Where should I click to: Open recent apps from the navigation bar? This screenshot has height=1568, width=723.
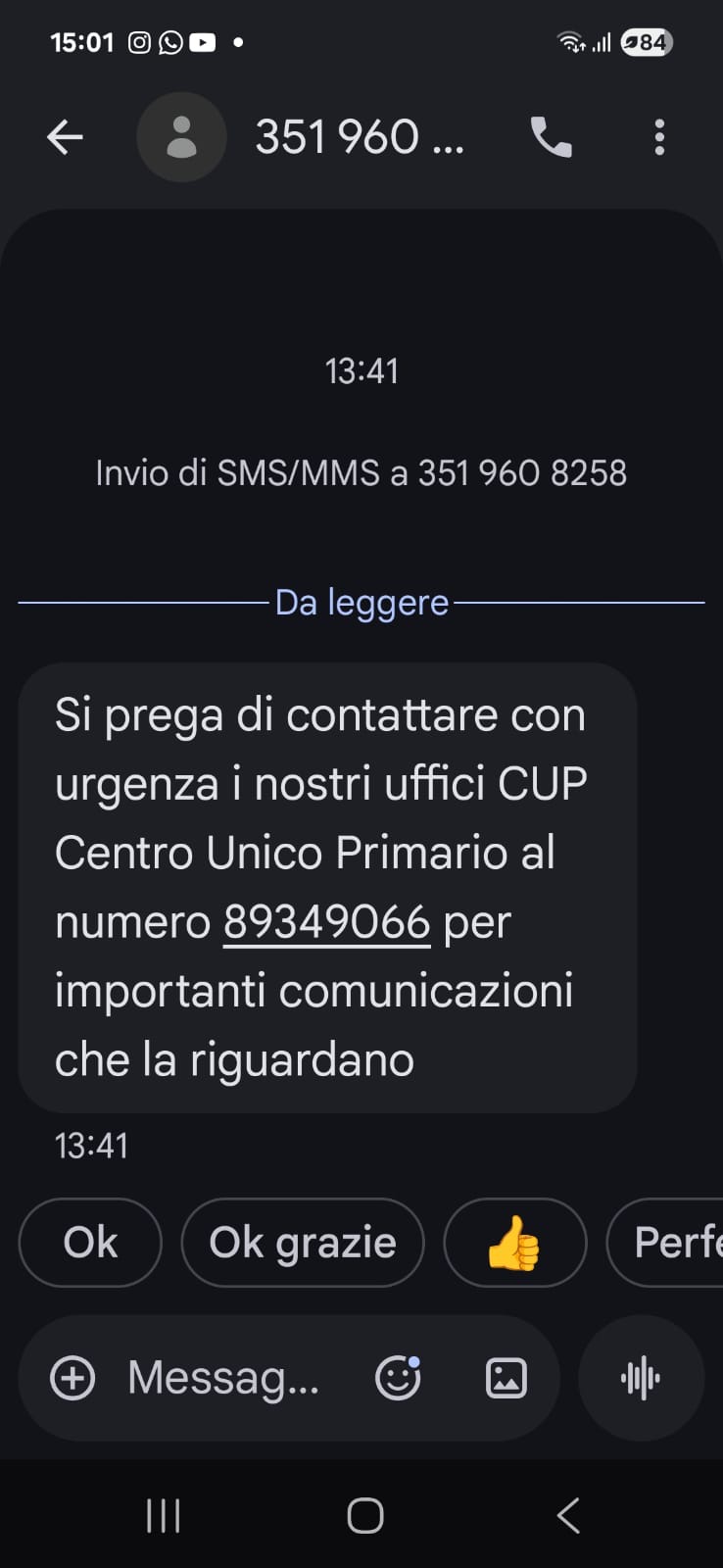tap(164, 1516)
